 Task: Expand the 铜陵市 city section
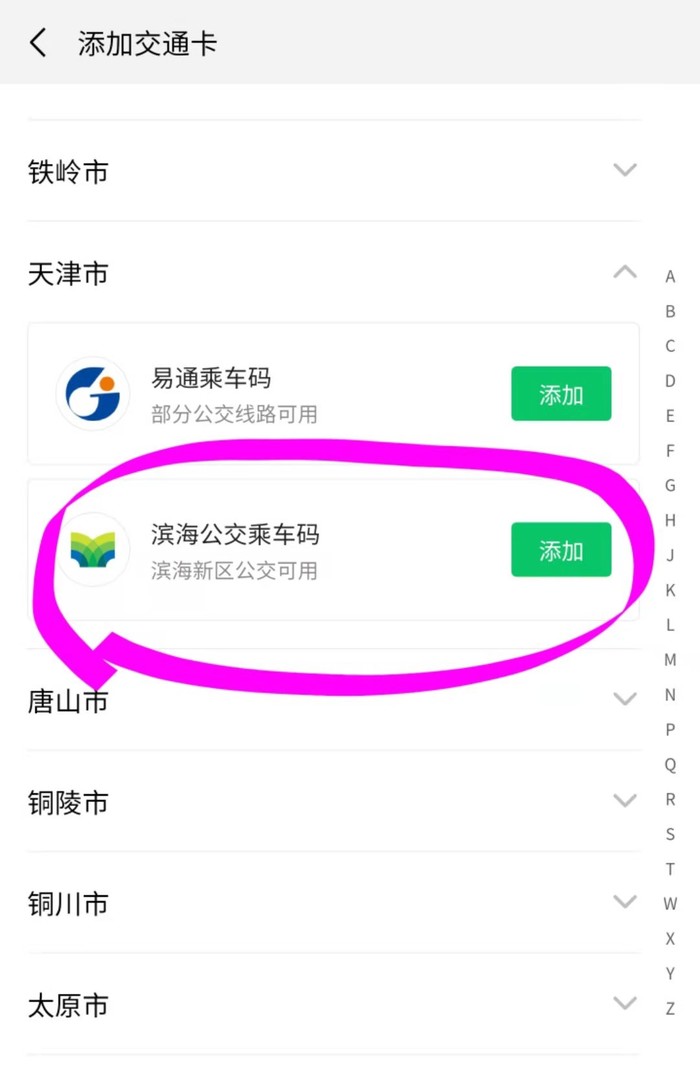pyautogui.click(x=624, y=801)
